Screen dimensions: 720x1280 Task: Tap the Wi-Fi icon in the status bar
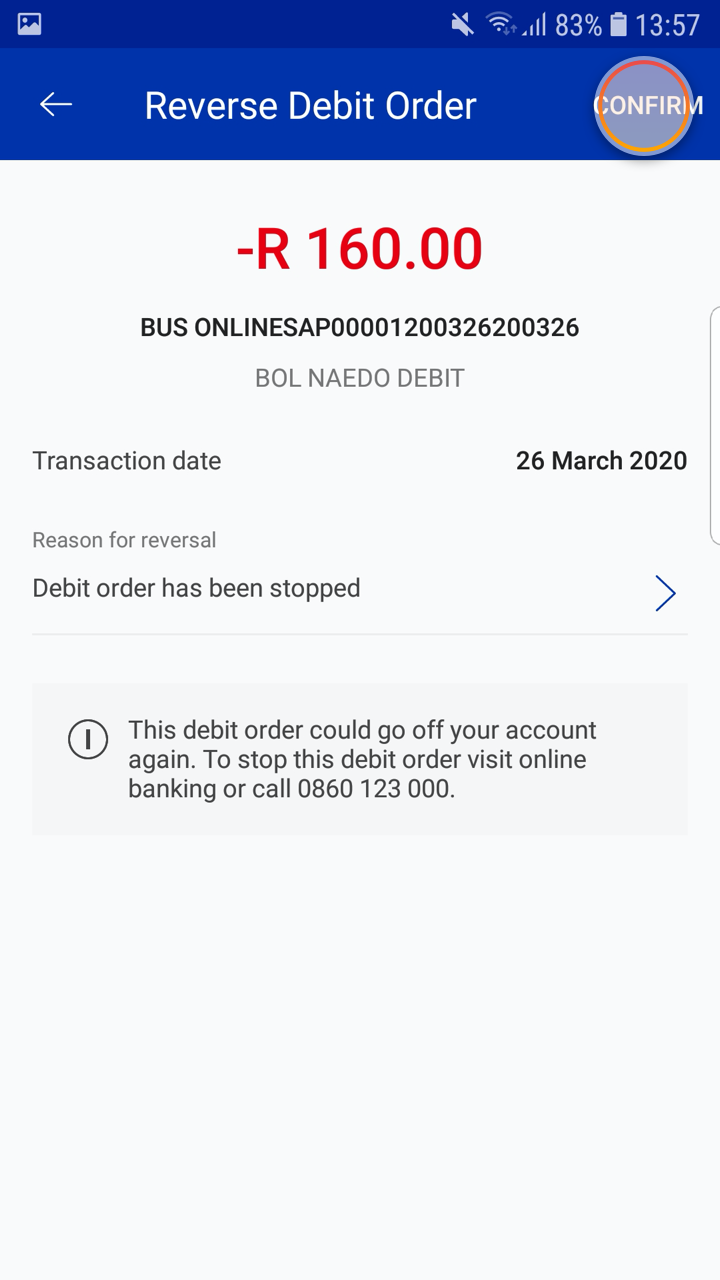coord(499,23)
